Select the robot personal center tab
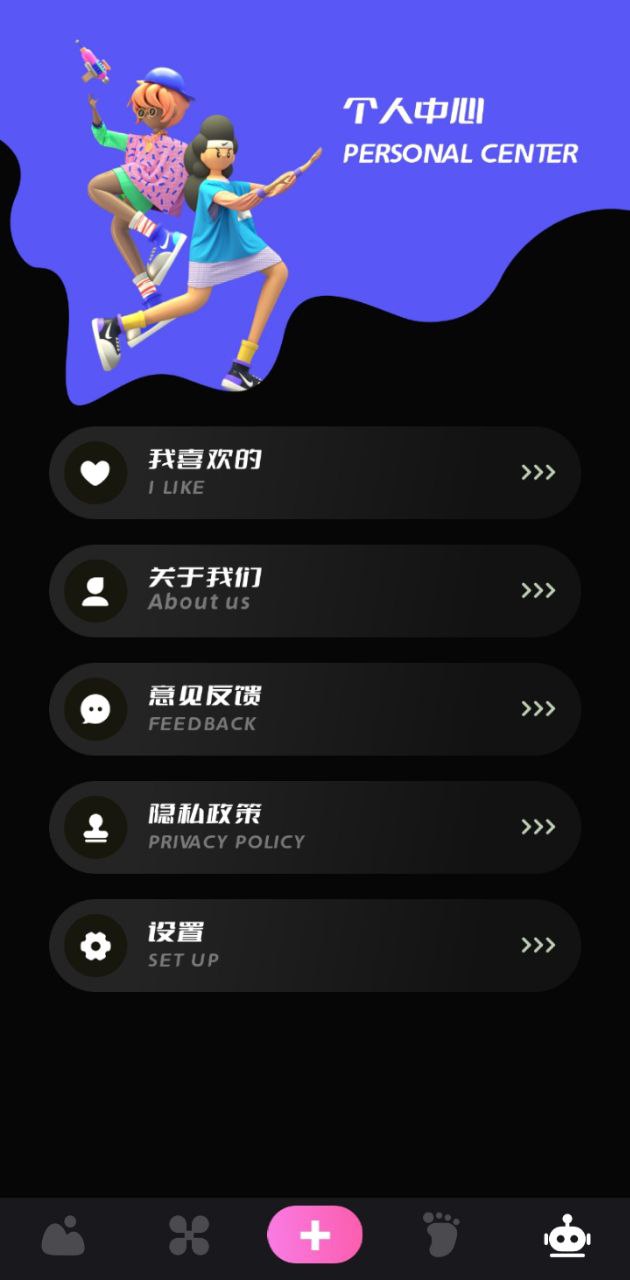Screen dimensions: 630x1280 tap(567, 1237)
